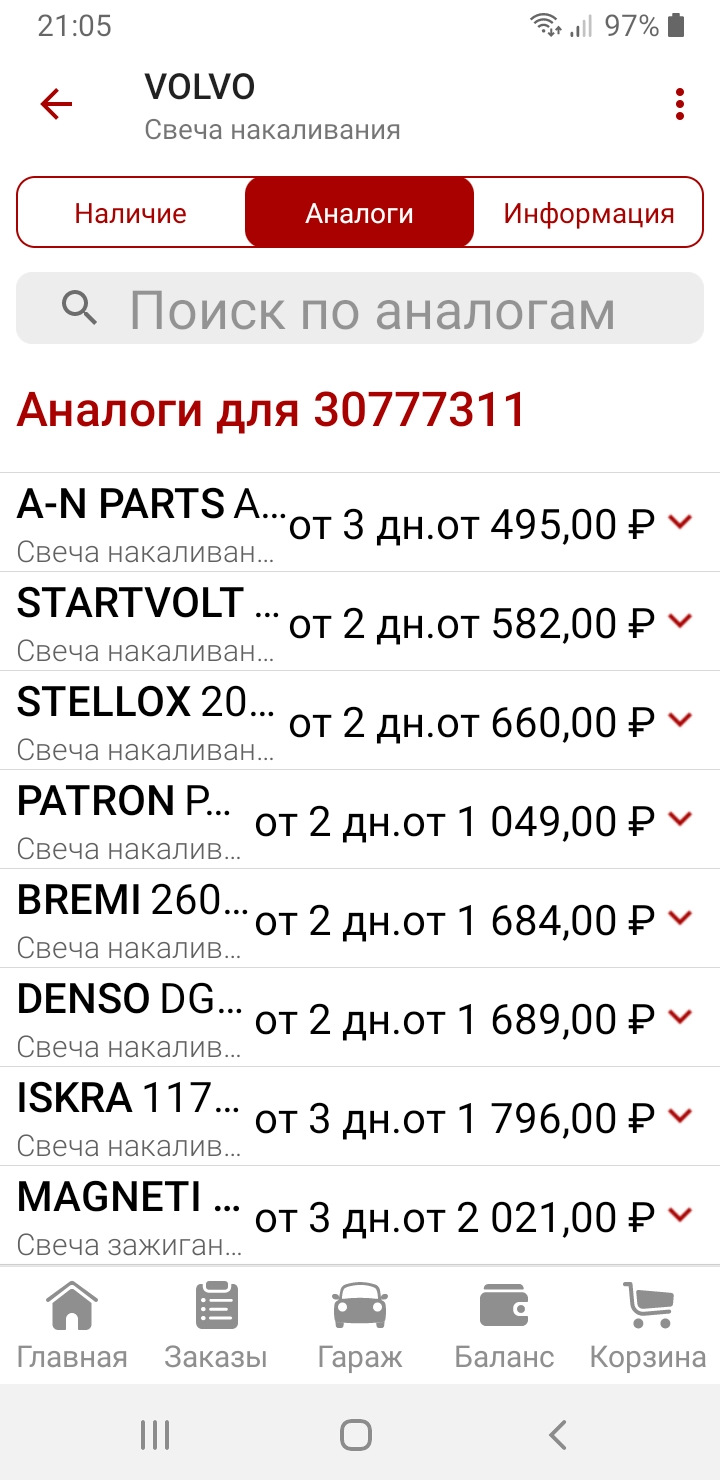Switch to the Информация tab
The image size is (720, 1480).
tap(586, 212)
